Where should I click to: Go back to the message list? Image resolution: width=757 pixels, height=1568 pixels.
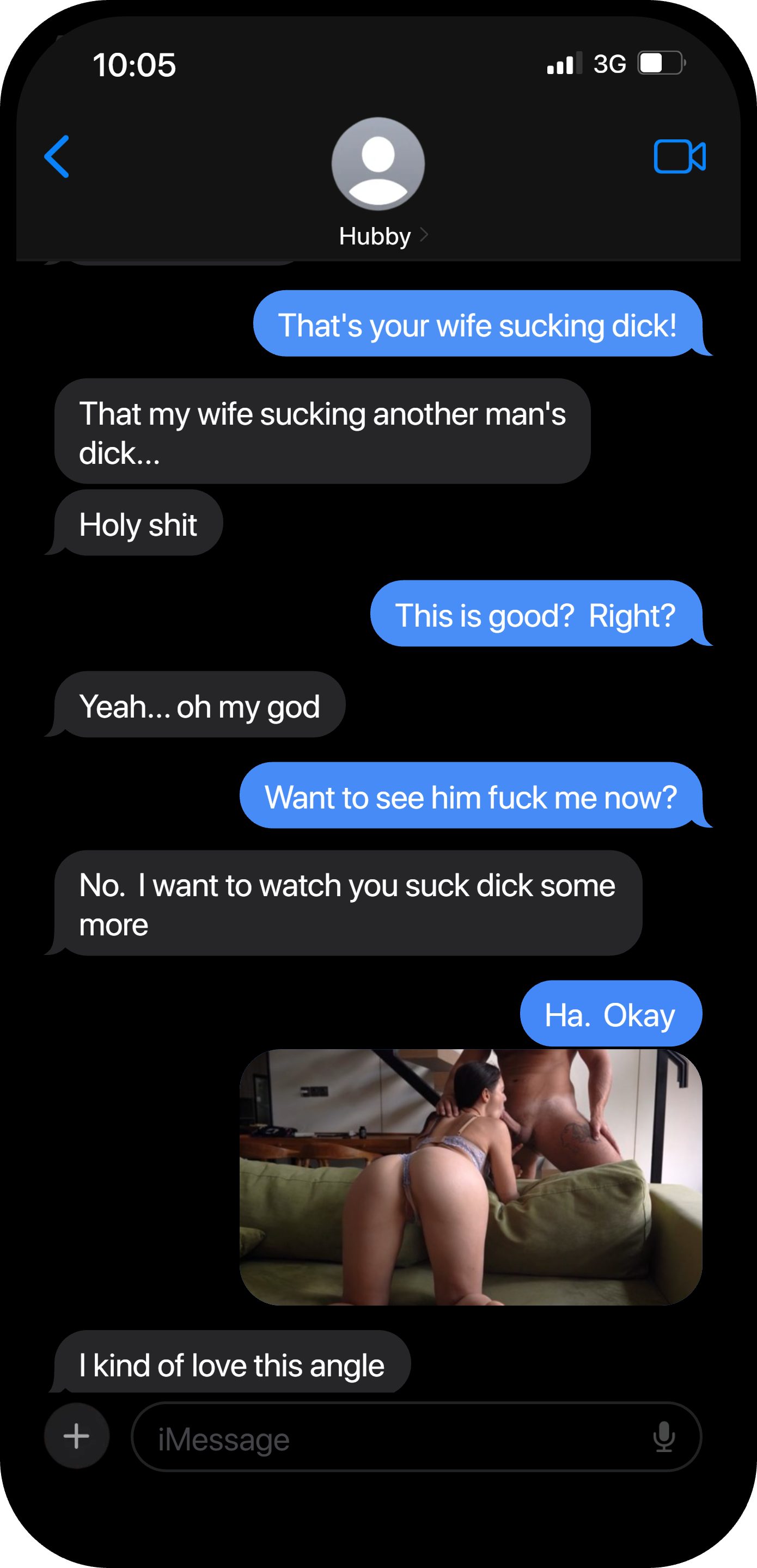(x=57, y=156)
